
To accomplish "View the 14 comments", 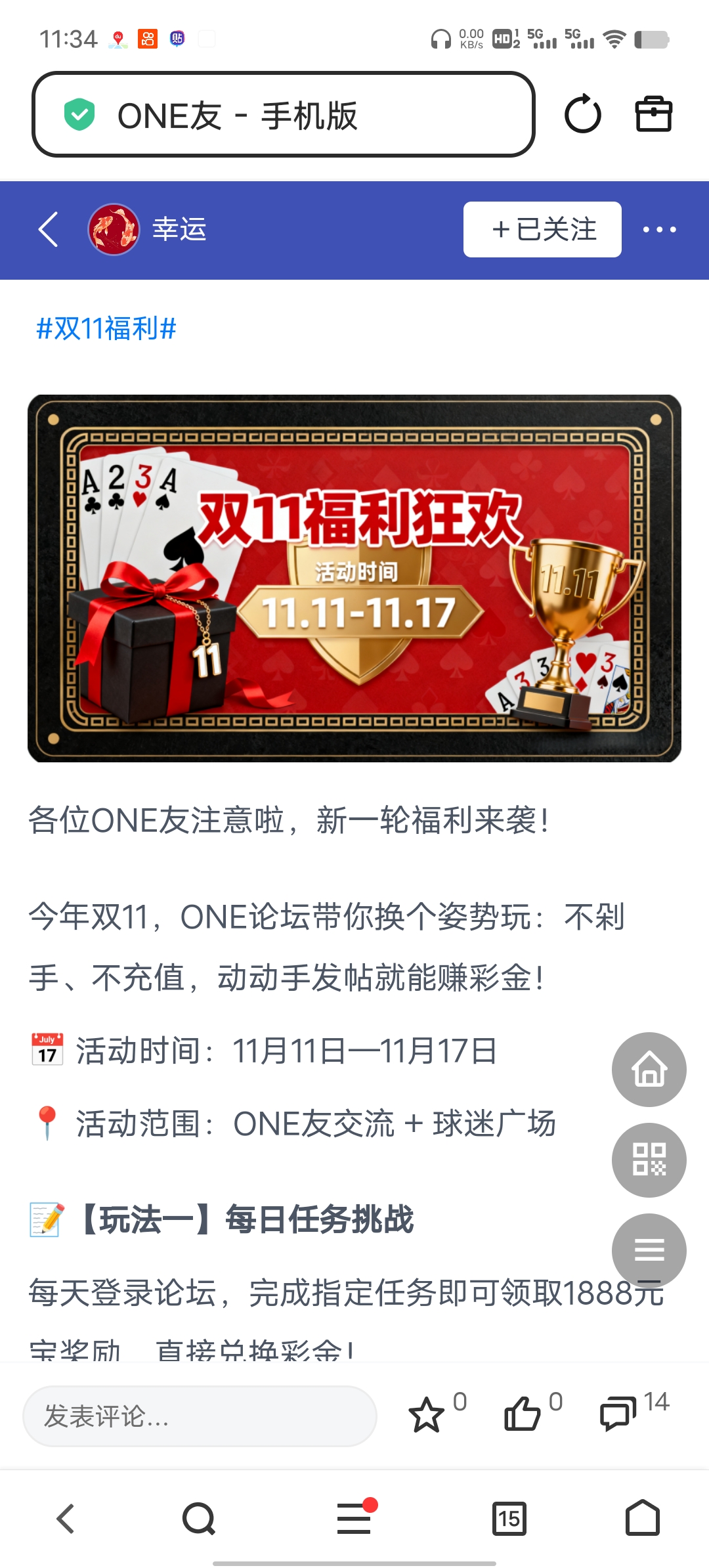I will [x=618, y=1414].
